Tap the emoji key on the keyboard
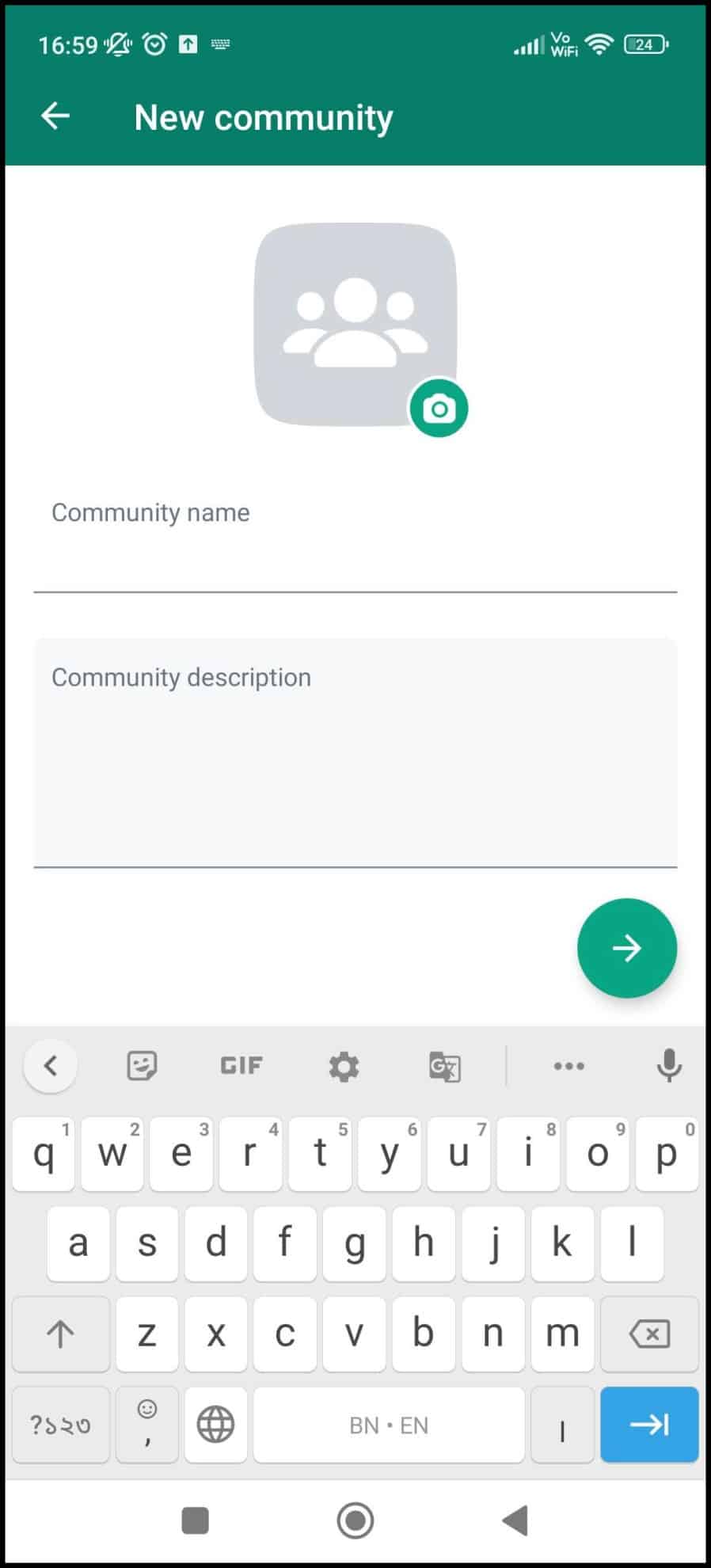 (146, 1425)
